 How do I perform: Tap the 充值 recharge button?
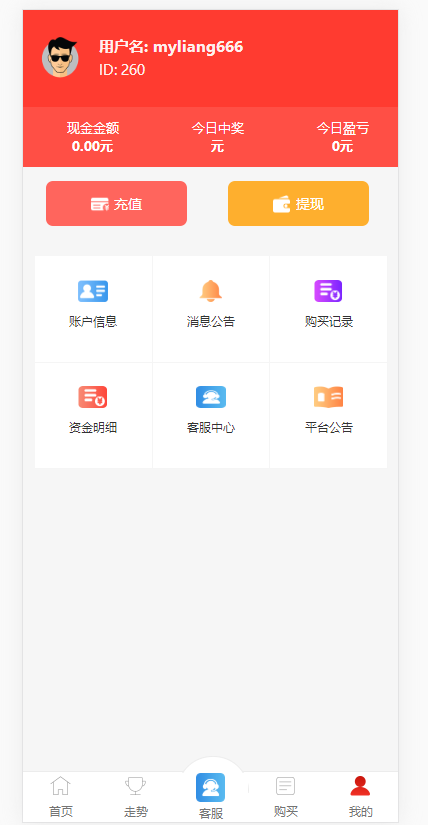pos(116,204)
